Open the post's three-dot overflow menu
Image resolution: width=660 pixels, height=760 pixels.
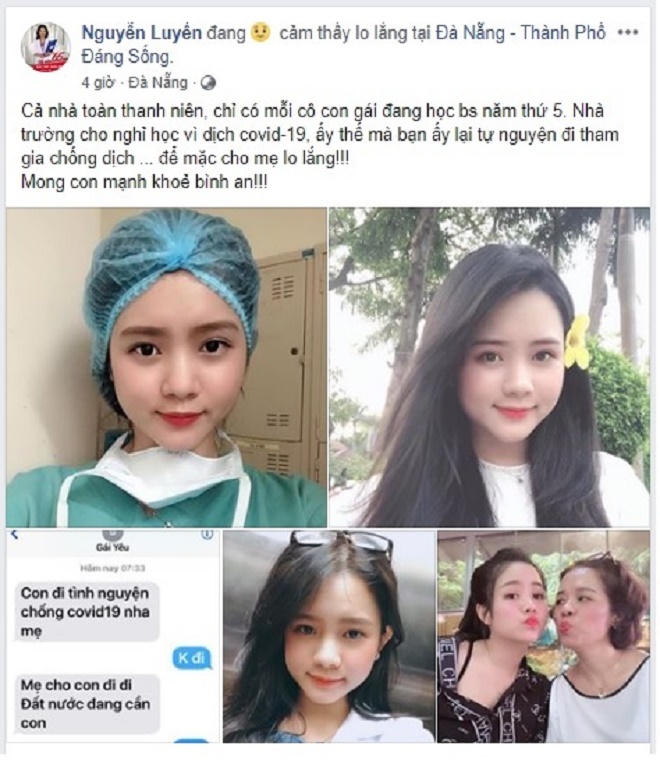(x=628, y=33)
